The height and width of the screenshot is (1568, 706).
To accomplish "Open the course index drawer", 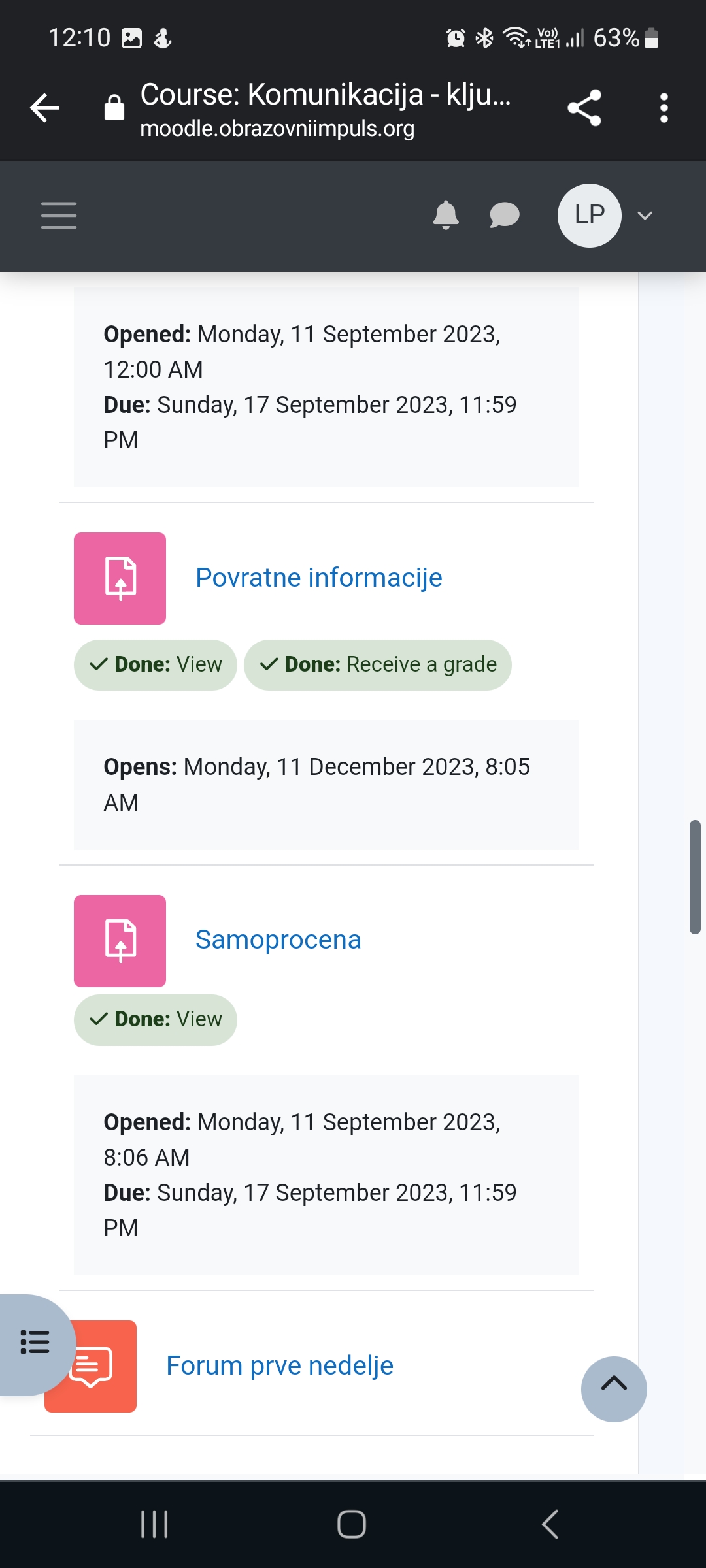I will pos(35,1344).
